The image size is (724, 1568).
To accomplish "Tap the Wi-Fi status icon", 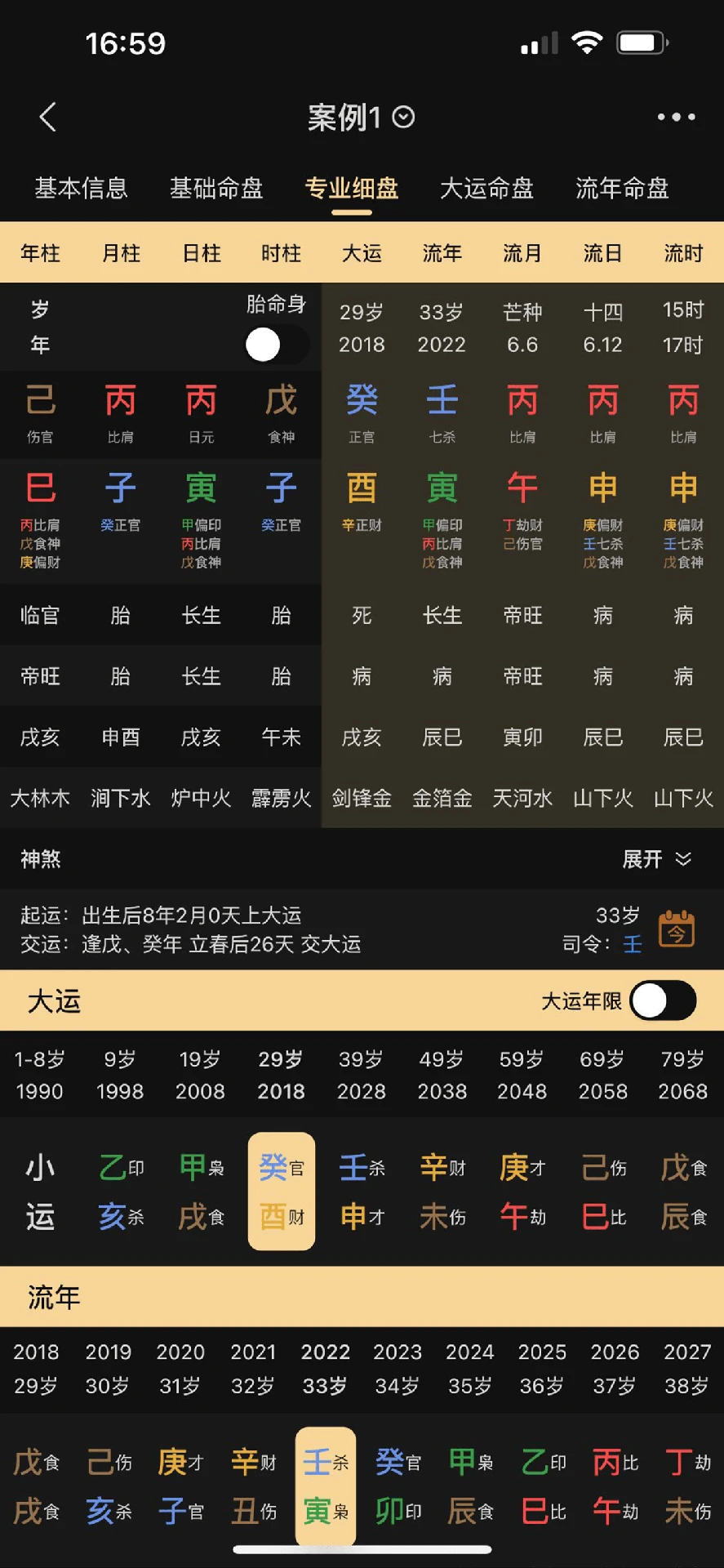I will point(586,42).
